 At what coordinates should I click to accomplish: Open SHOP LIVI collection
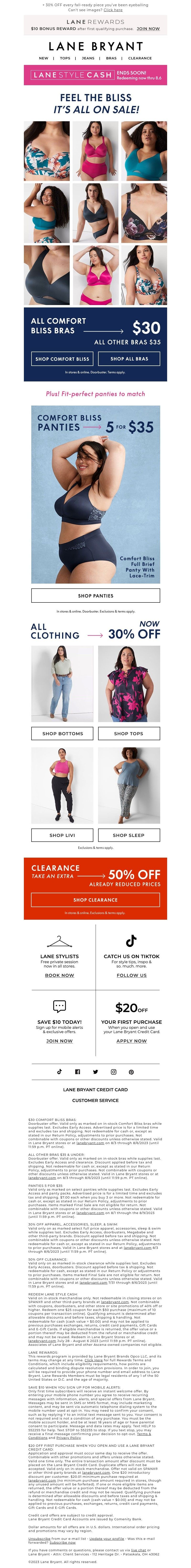[62, 835]
